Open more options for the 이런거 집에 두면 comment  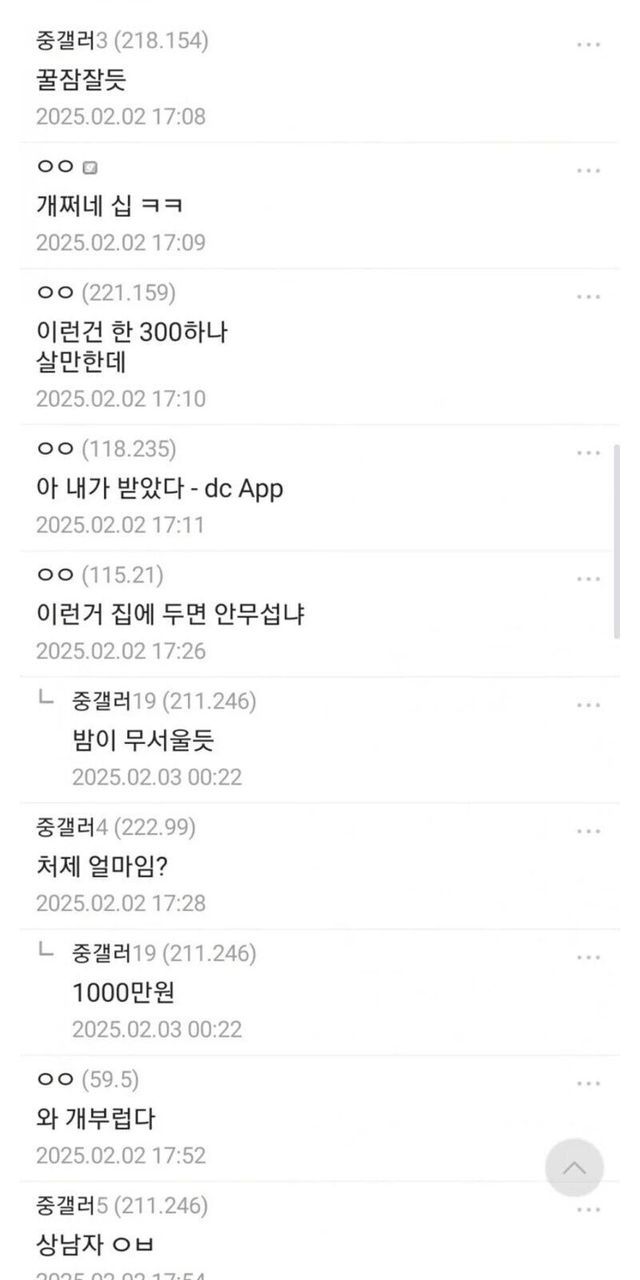(589, 578)
